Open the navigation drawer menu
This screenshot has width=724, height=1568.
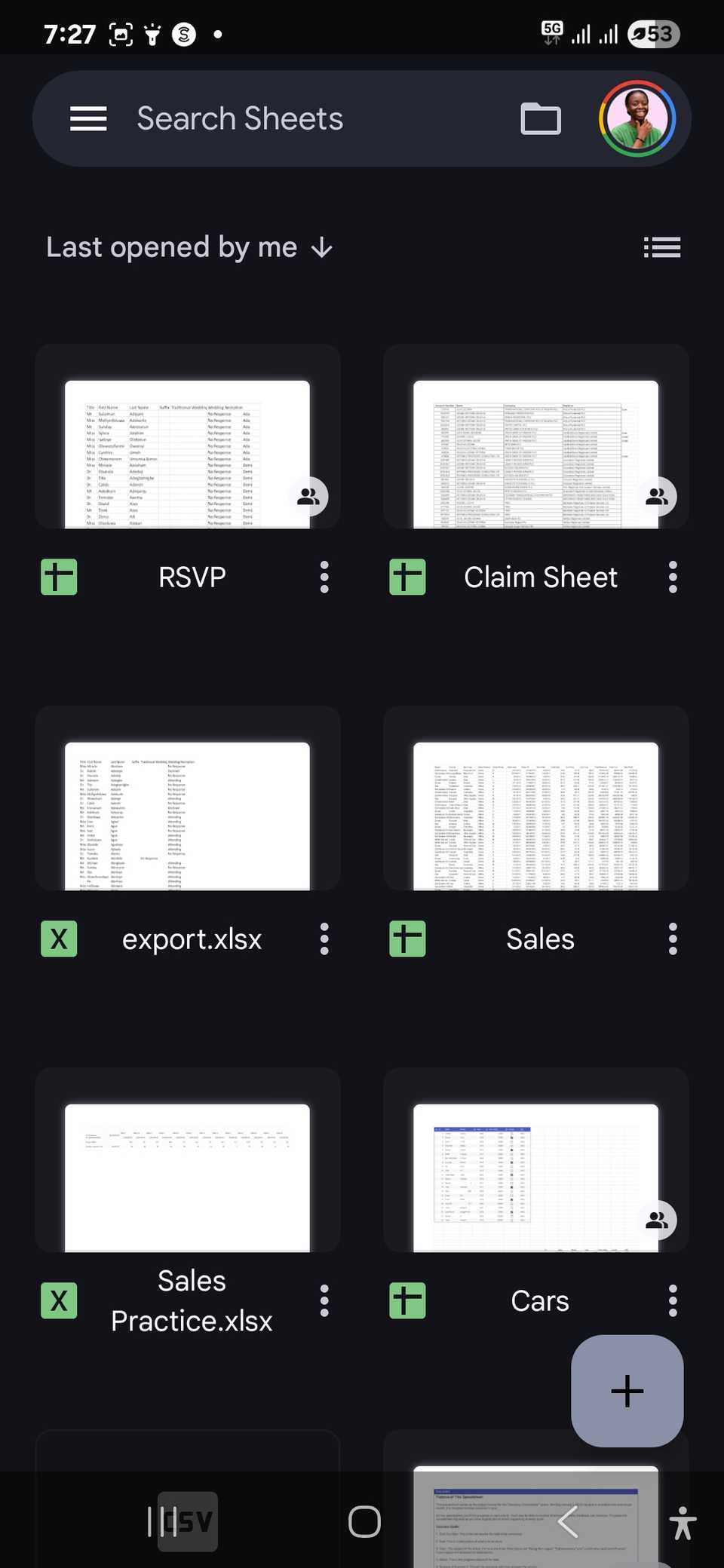[x=87, y=118]
